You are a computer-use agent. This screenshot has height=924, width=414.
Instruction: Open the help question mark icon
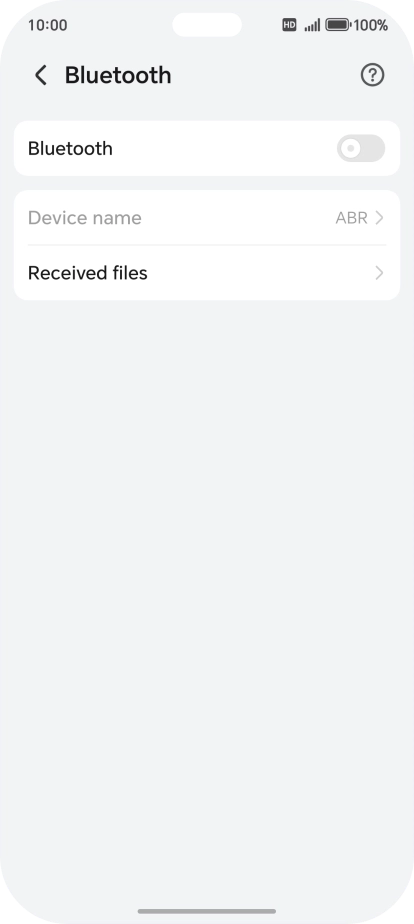click(372, 75)
